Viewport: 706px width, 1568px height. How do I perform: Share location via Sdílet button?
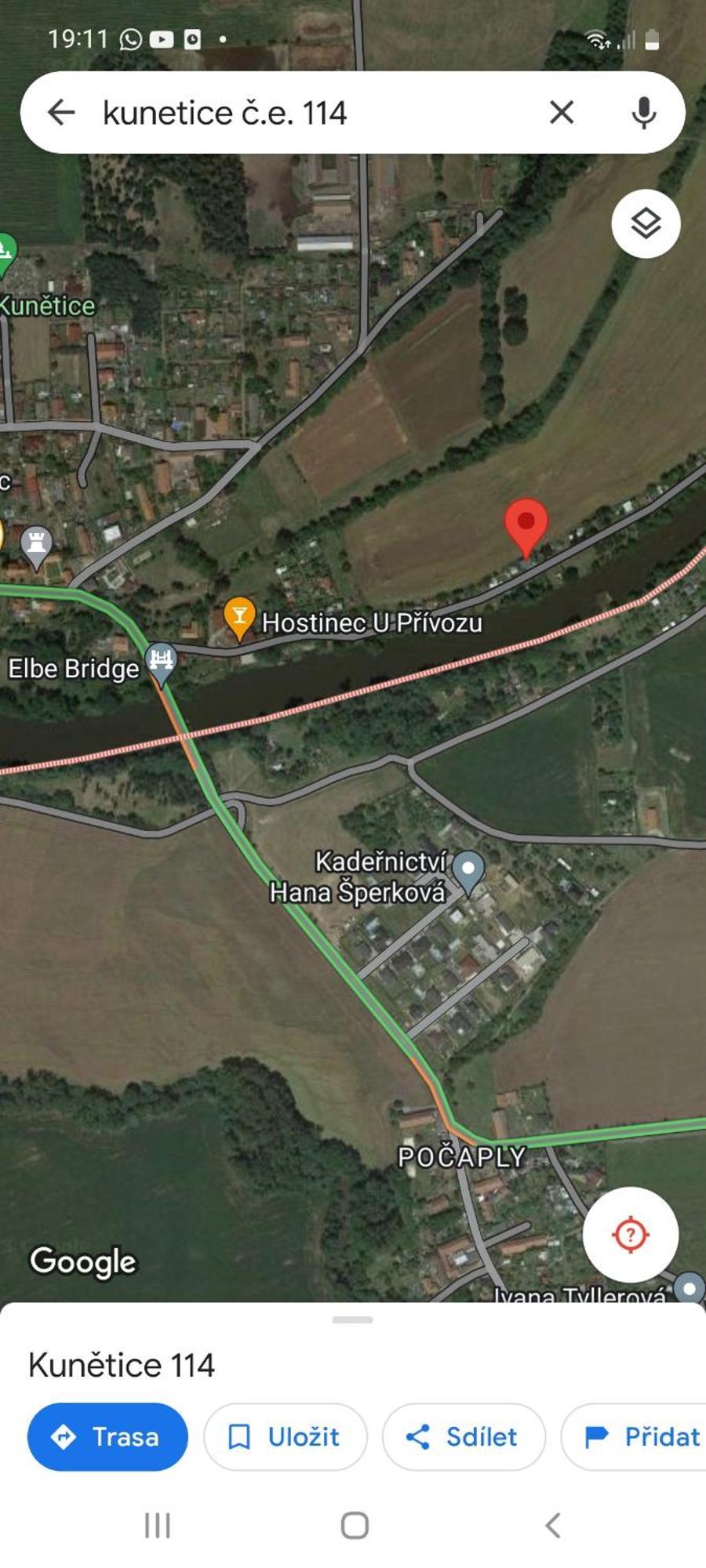pyautogui.click(x=463, y=1436)
